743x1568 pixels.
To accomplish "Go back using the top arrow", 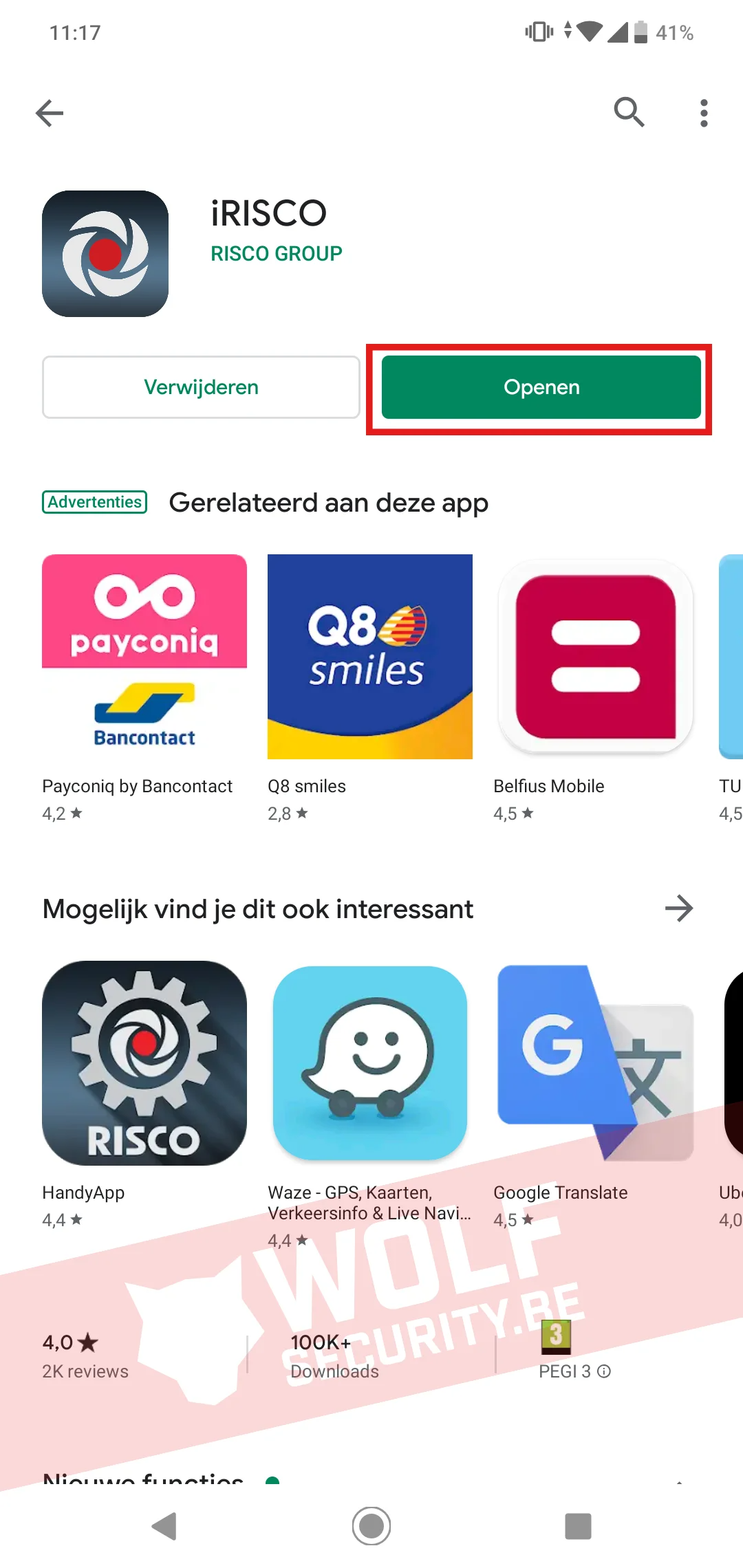I will click(50, 113).
